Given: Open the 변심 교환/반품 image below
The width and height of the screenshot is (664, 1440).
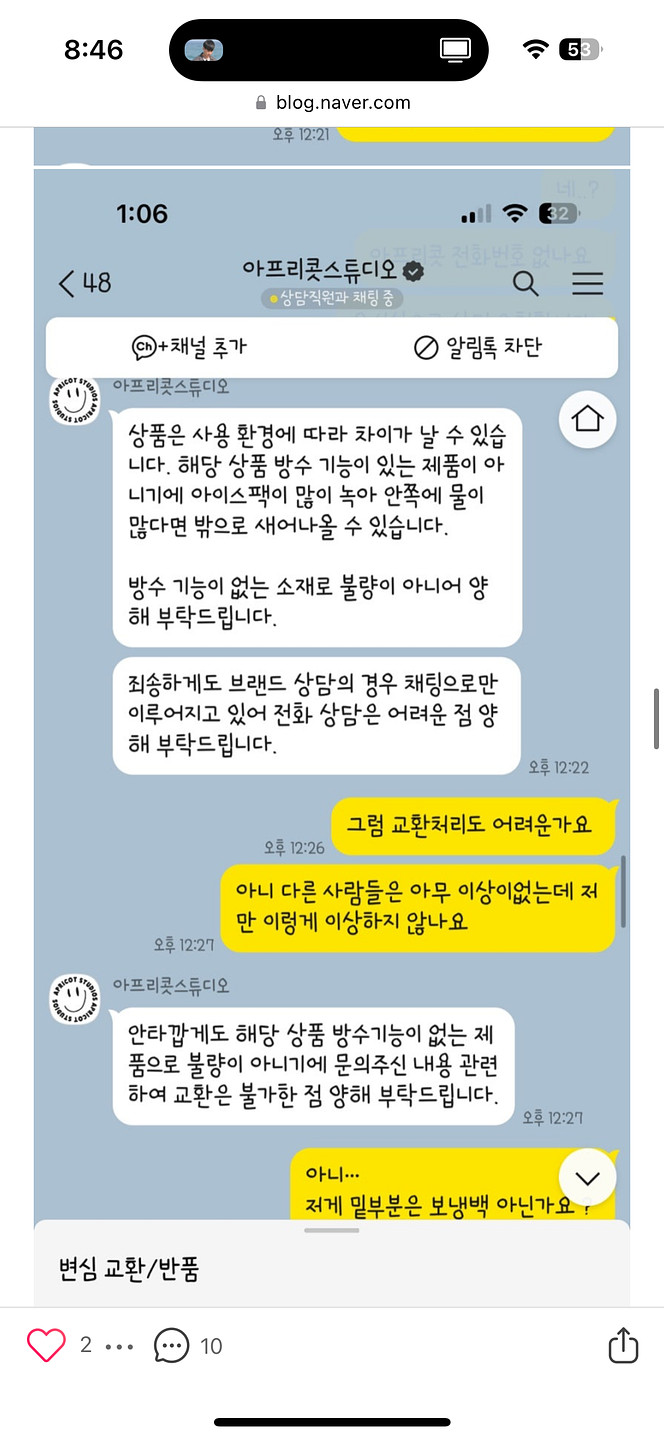Looking at the screenshot, I should pyautogui.click(x=330, y=1266).
